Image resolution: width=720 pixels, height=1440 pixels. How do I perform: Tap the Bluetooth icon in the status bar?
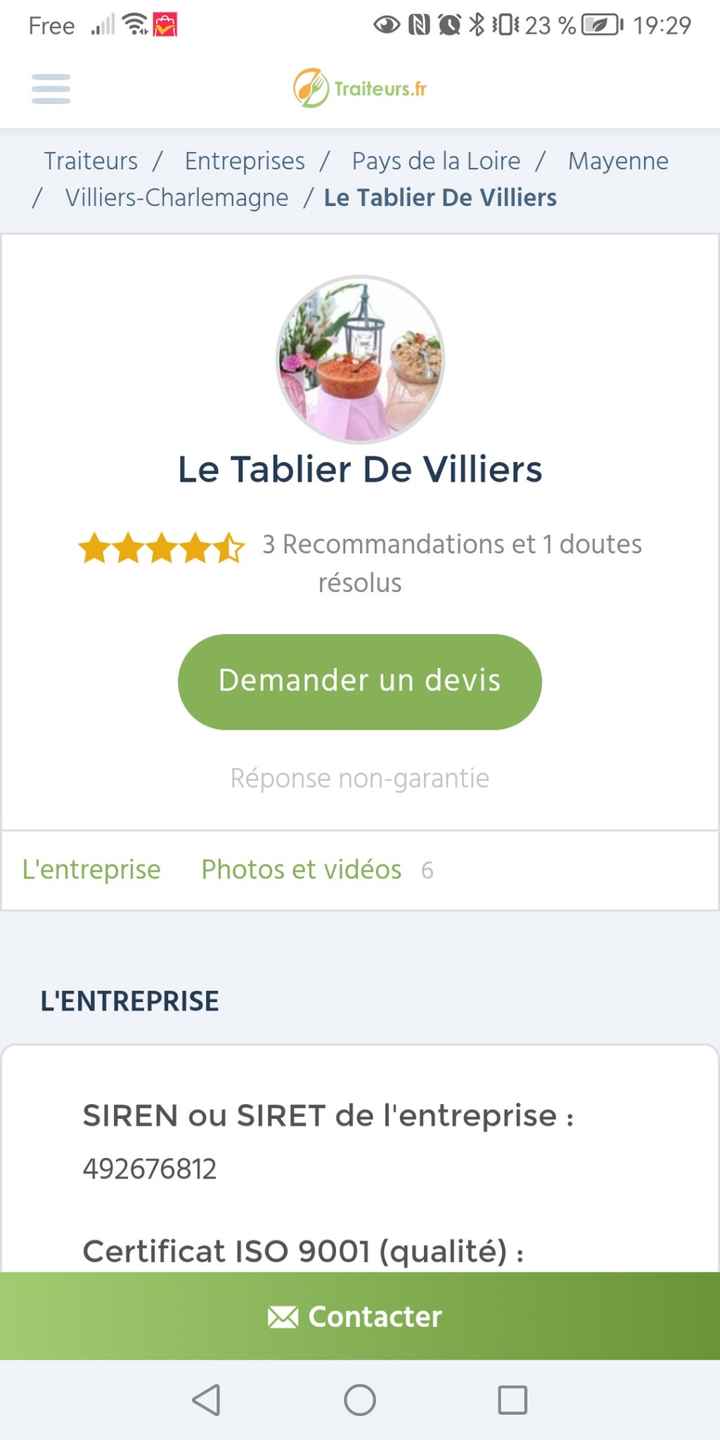click(x=477, y=26)
